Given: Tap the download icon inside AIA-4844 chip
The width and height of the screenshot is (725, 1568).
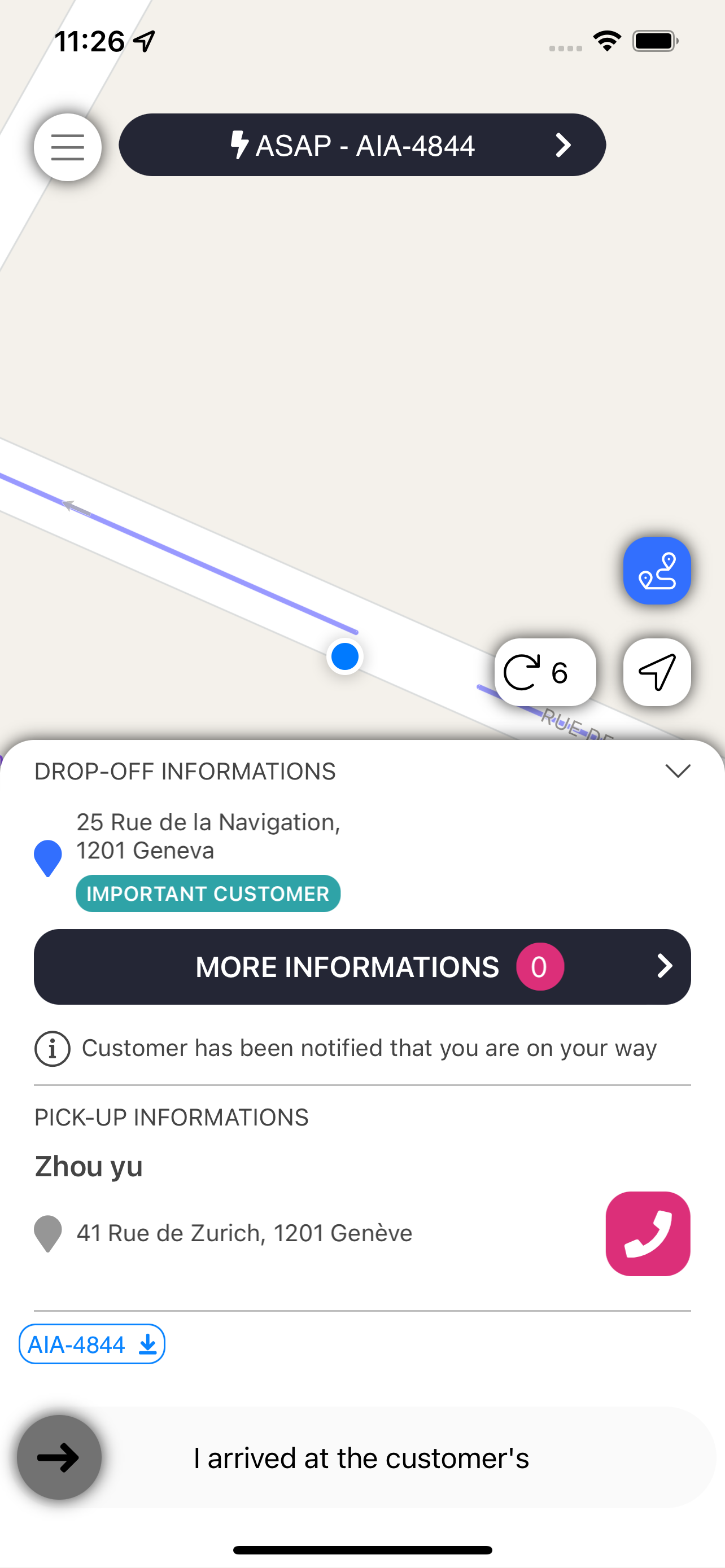Looking at the screenshot, I should [x=146, y=1344].
